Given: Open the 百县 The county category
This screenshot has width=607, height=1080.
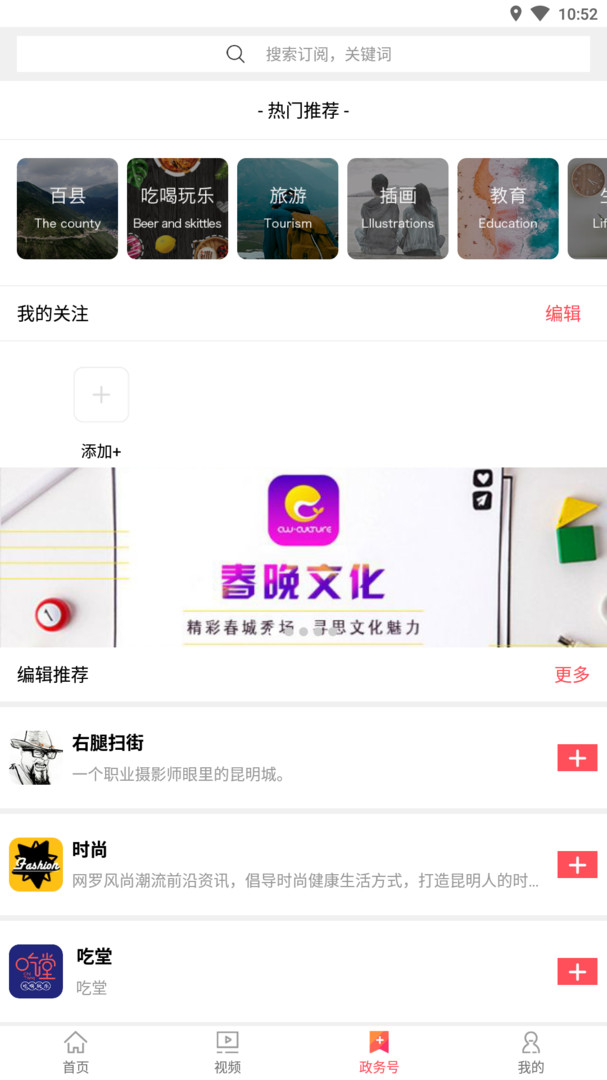Looking at the screenshot, I should tap(68, 209).
